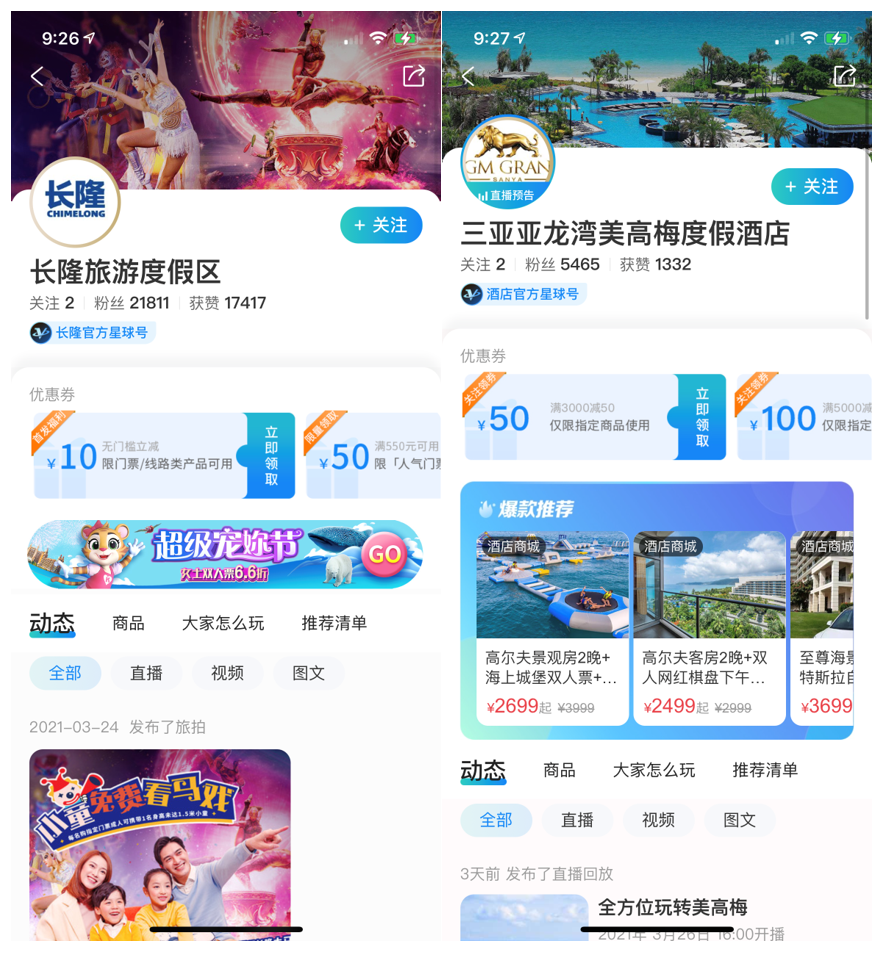This screenshot has height=953, width=878.
Task: Claim the ¥50 hotel coupon
Action: coord(702,417)
